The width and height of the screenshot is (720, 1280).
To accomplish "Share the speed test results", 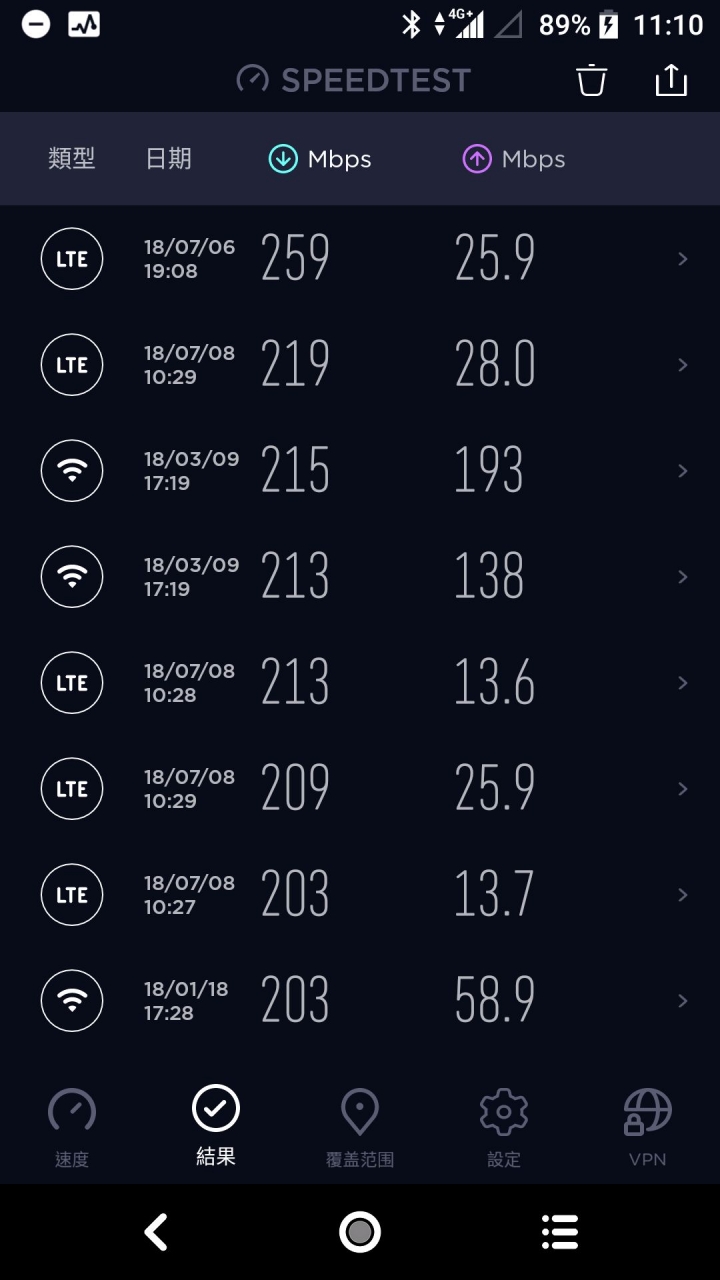I will (671, 80).
